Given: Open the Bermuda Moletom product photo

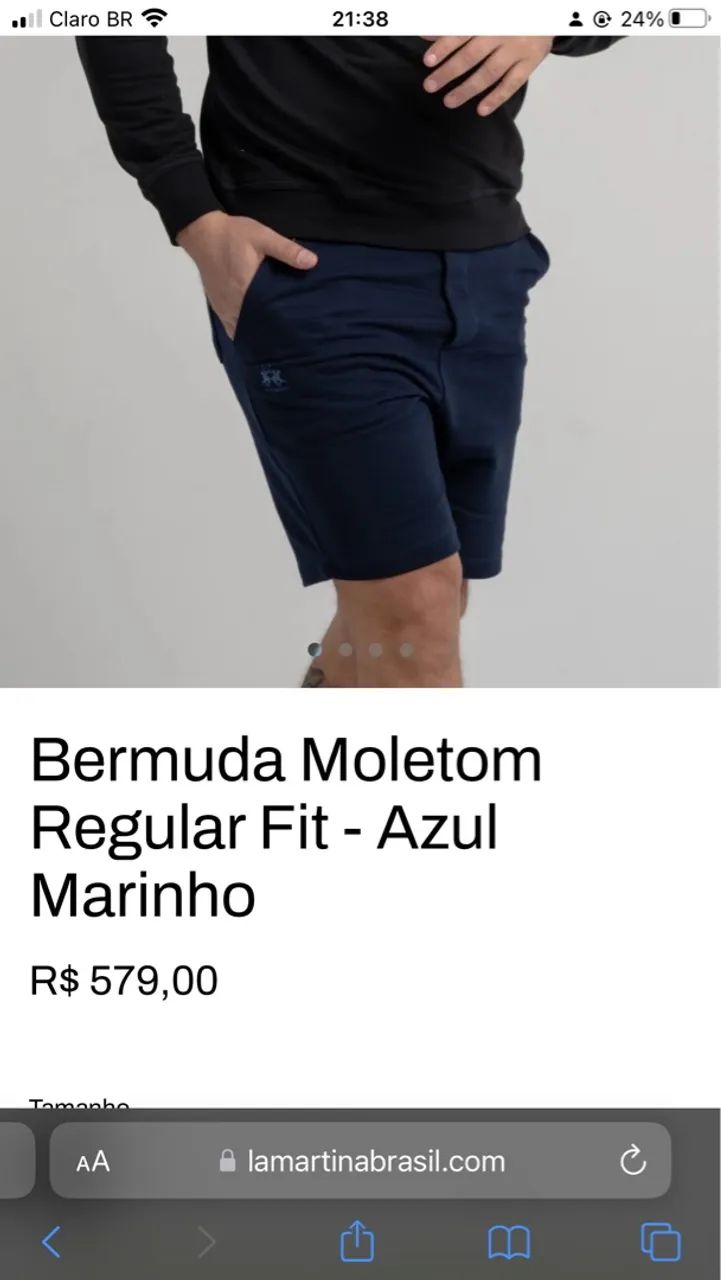Looking at the screenshot, I should coord(360,362).
